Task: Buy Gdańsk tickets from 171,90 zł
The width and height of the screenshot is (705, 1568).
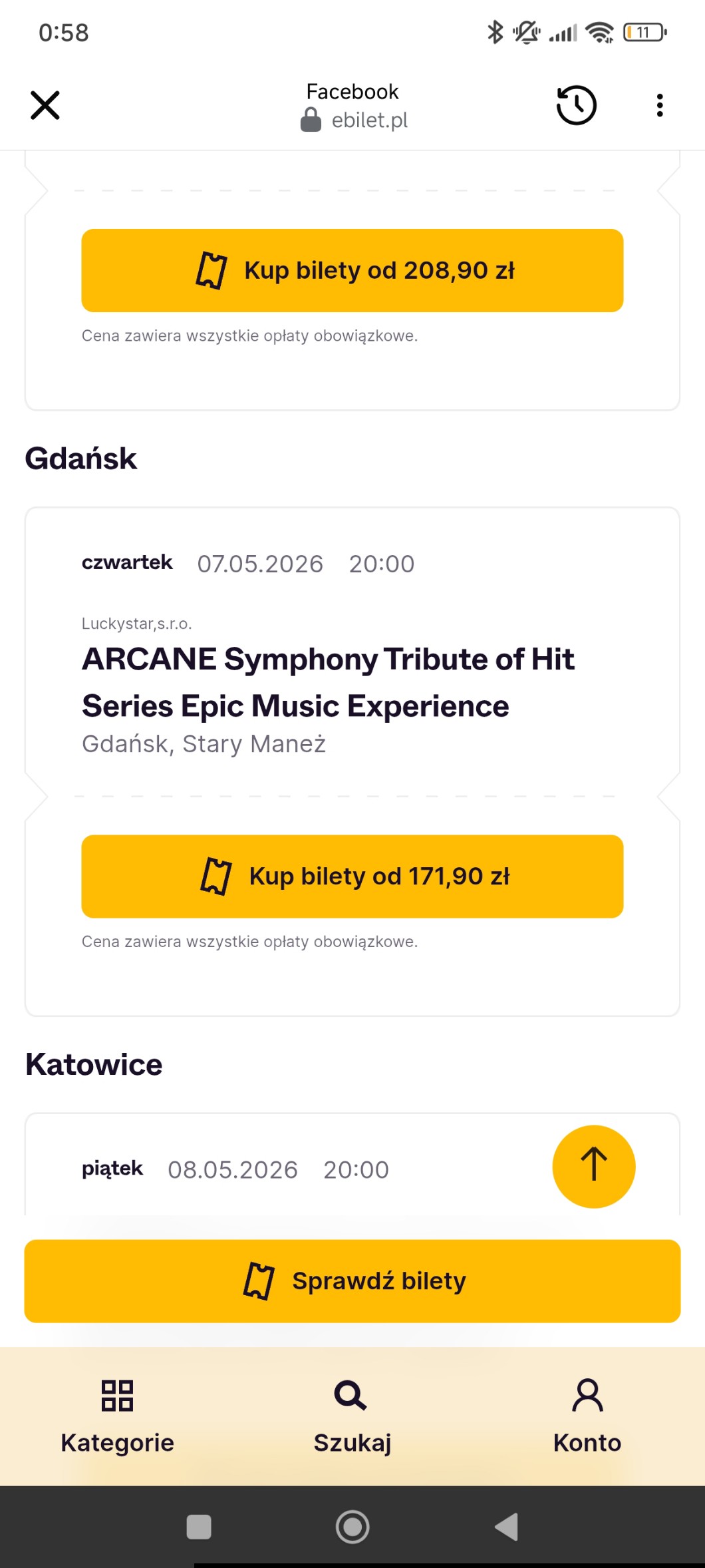Action: click(x=352, y=876)
